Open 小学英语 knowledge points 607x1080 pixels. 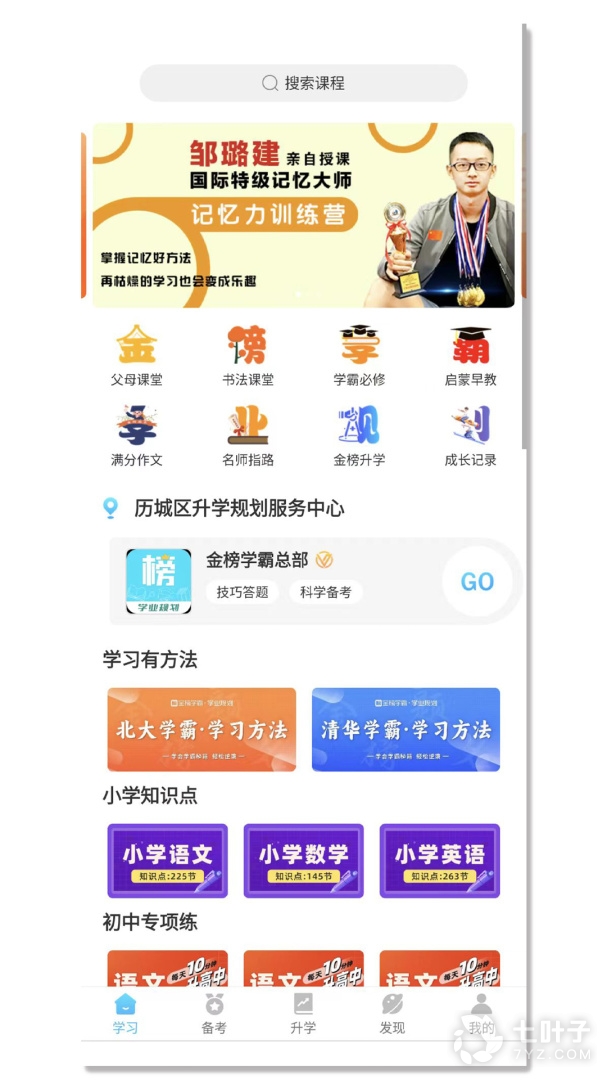[x=439, y=861]
